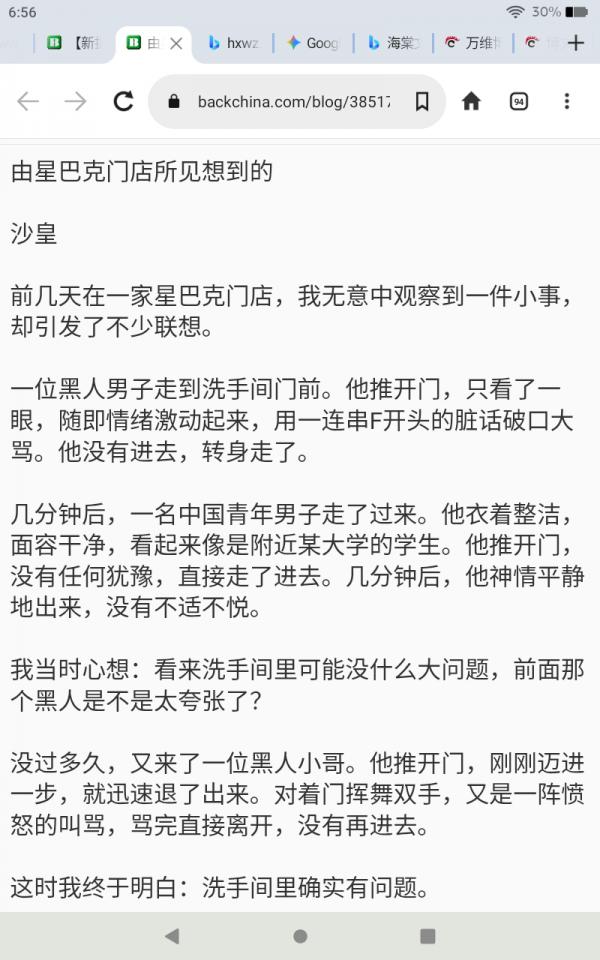Open the browser home page

pyautogui.click(x=471, y=101)
